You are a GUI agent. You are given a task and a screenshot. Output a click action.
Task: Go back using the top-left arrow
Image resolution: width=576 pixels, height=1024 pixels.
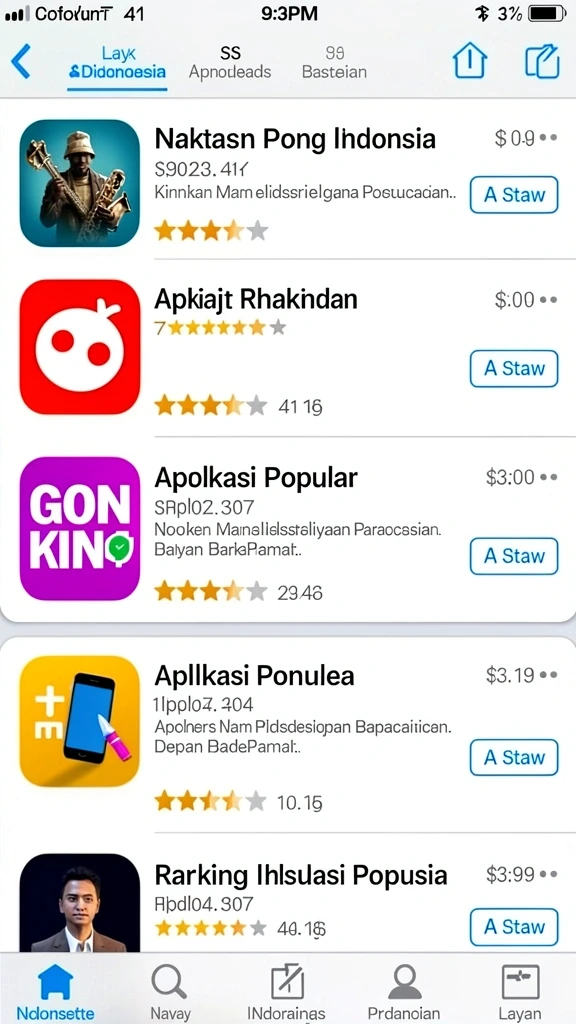point(21,62)
